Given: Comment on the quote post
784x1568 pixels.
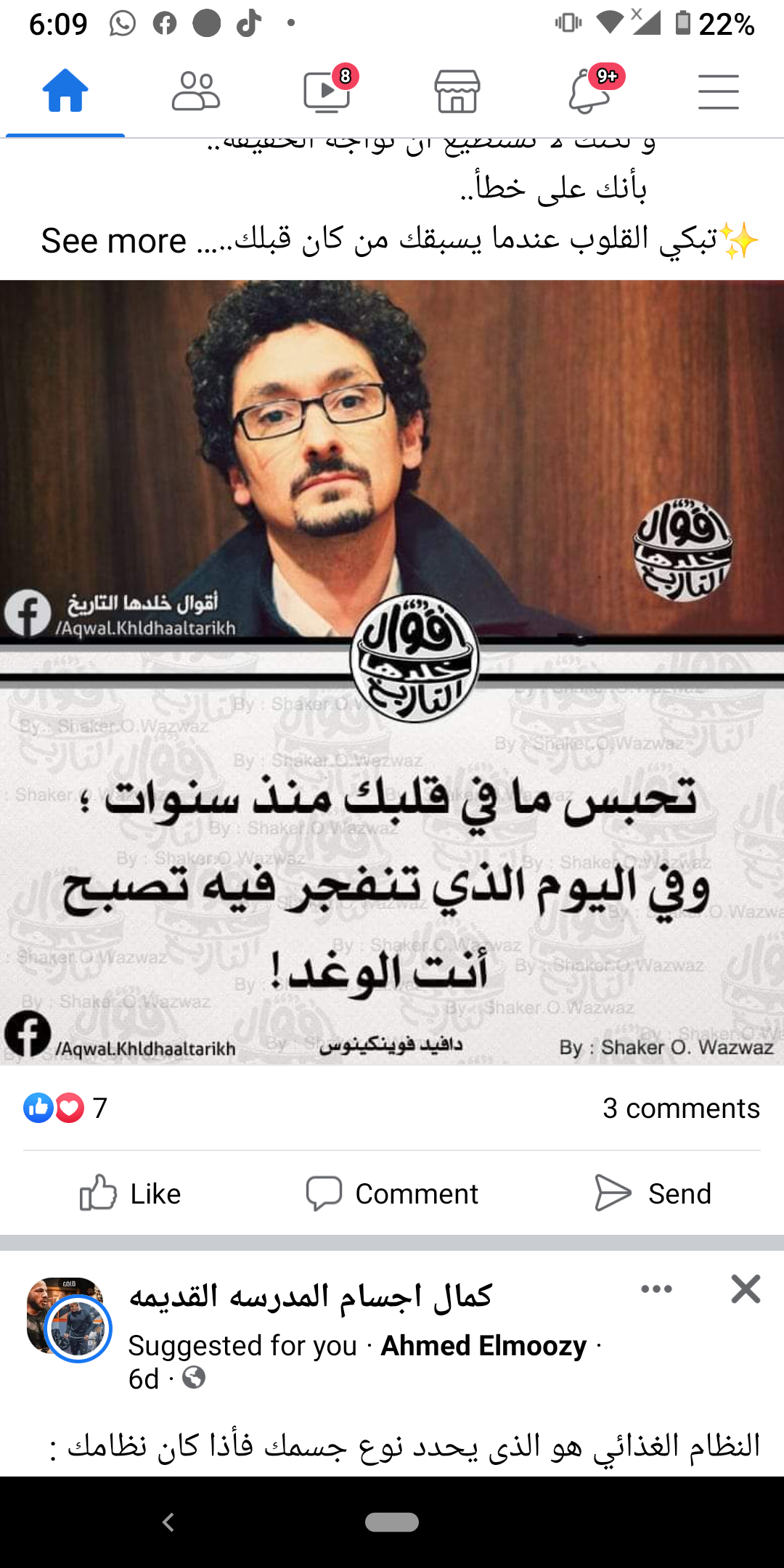Looking at the screenshot, I should (392, 1193).
